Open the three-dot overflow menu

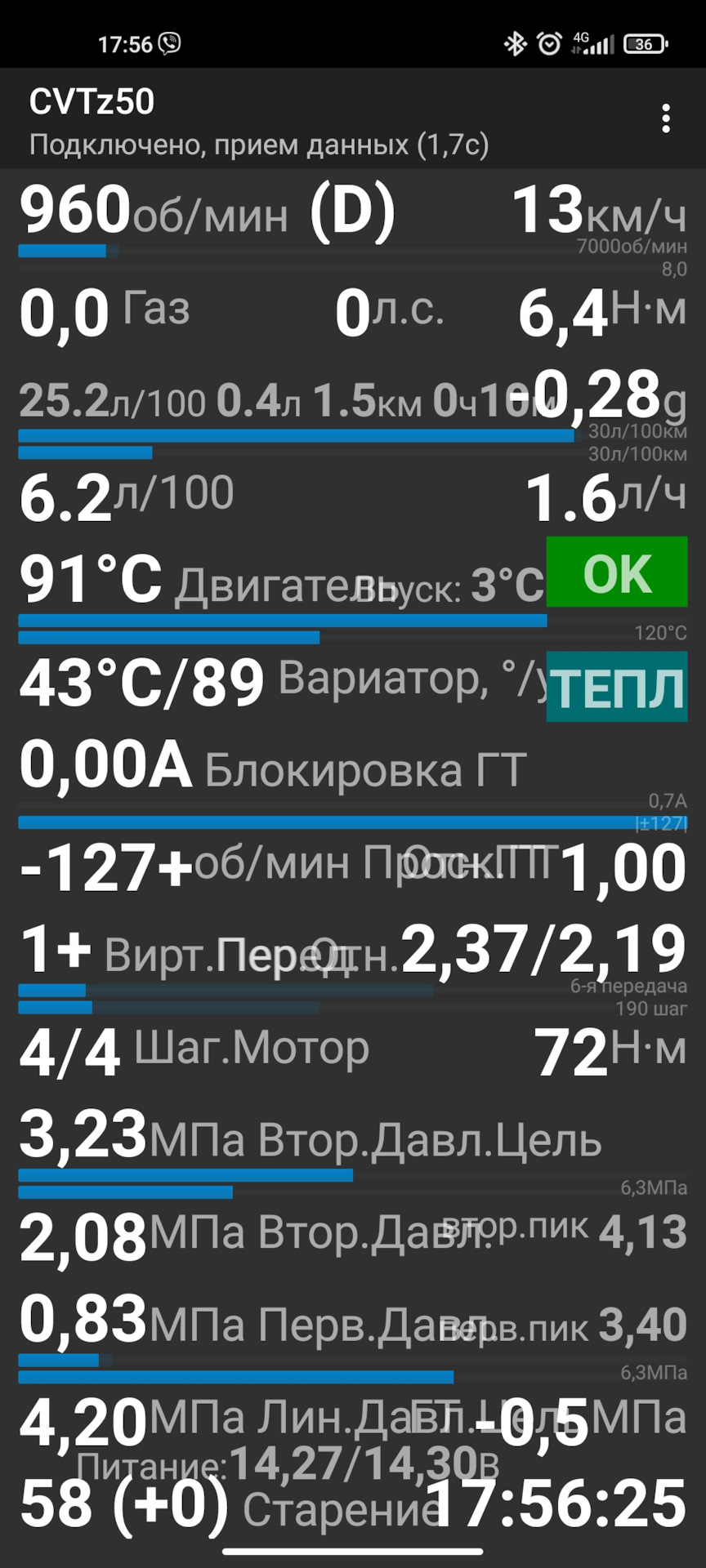(x=666, y=119)
